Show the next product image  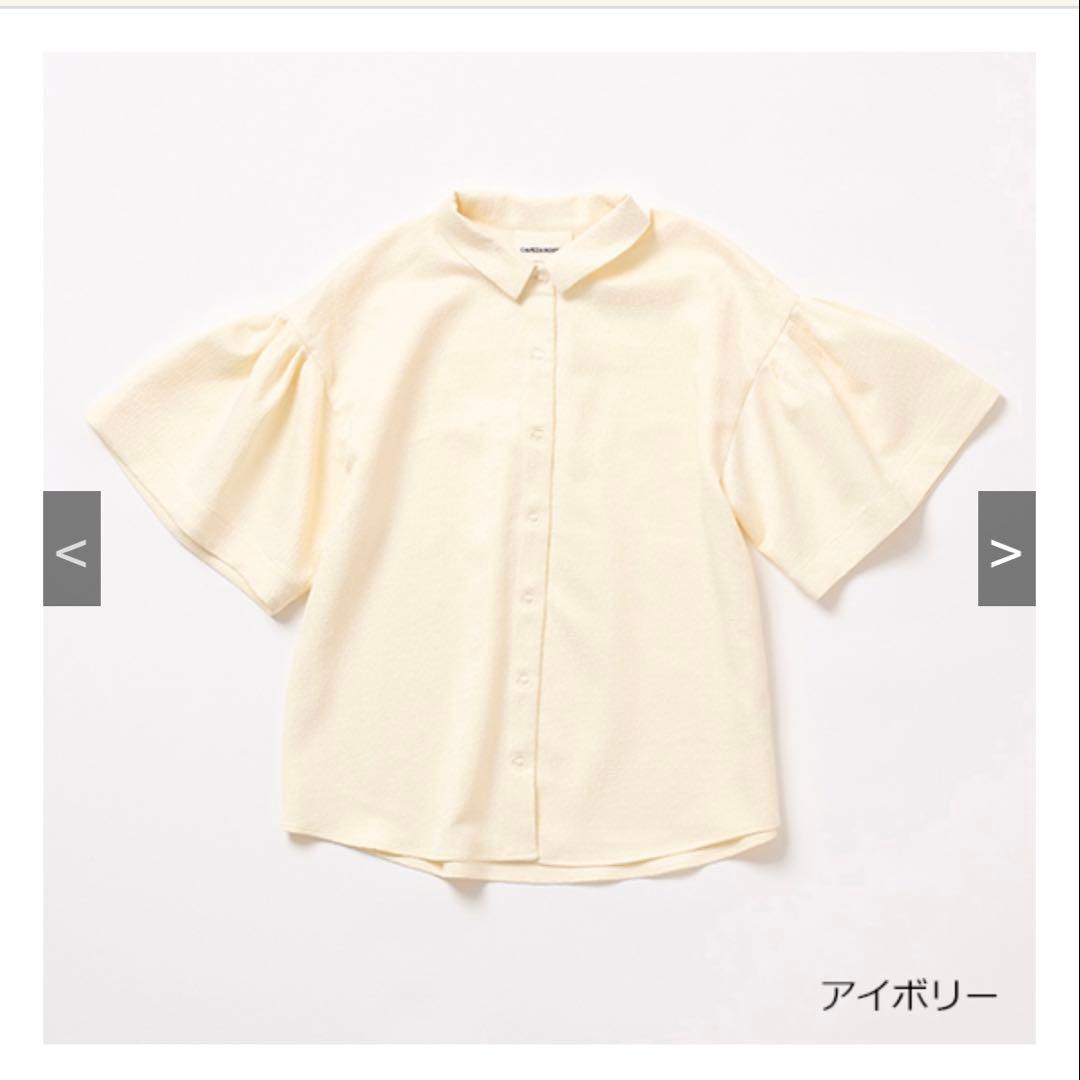tap(1006, 549)
